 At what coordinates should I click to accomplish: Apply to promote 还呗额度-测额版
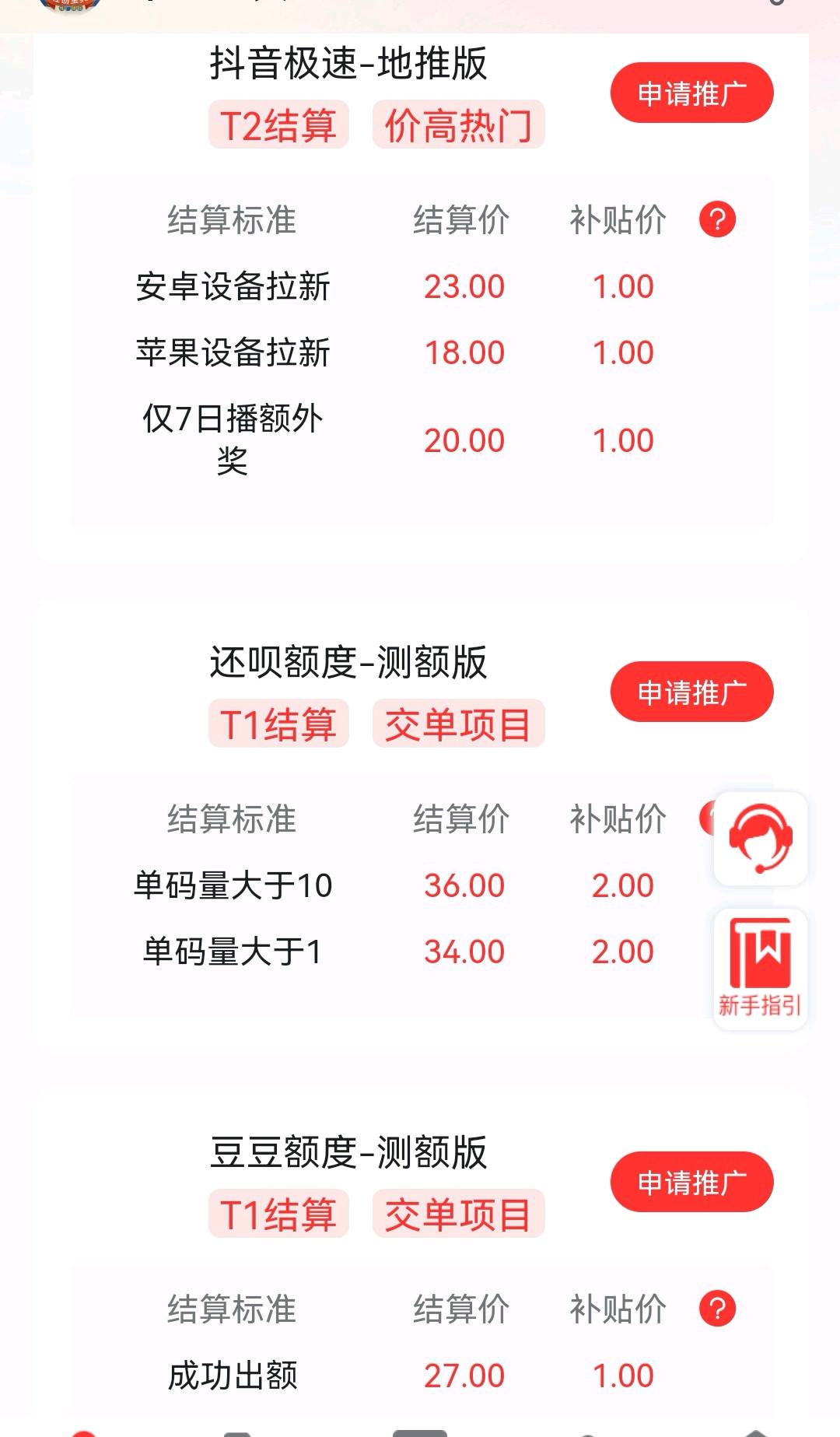691,692
